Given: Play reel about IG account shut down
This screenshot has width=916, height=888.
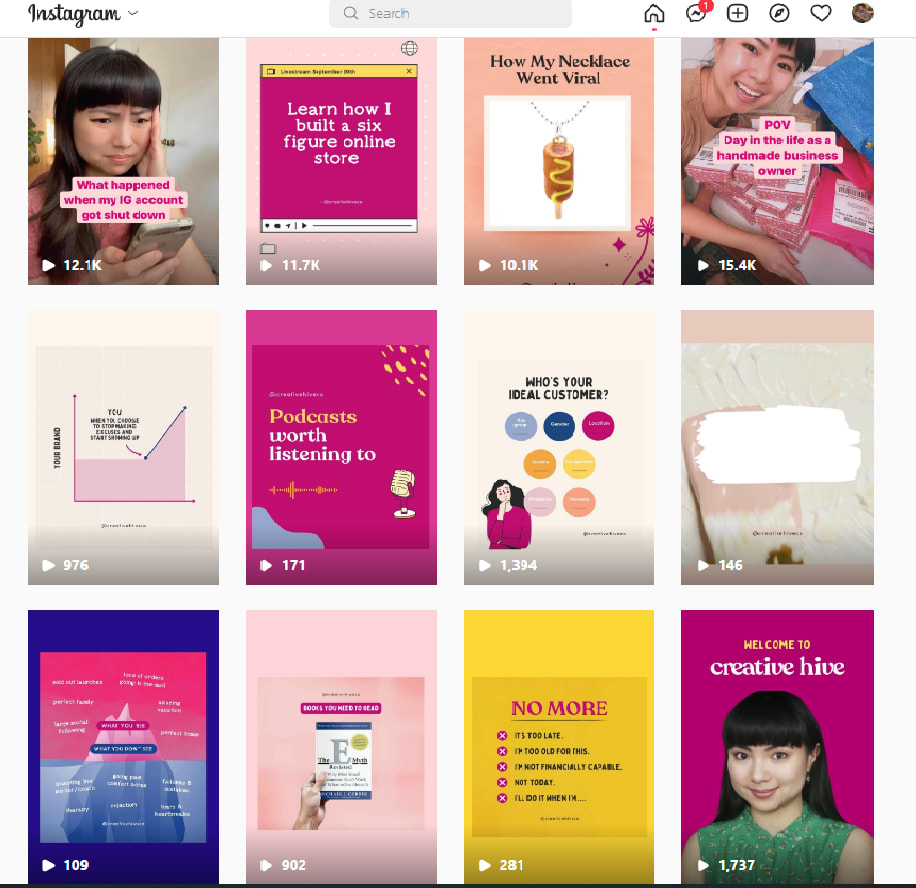Looking at the screenshot, I should coord(123,160).
